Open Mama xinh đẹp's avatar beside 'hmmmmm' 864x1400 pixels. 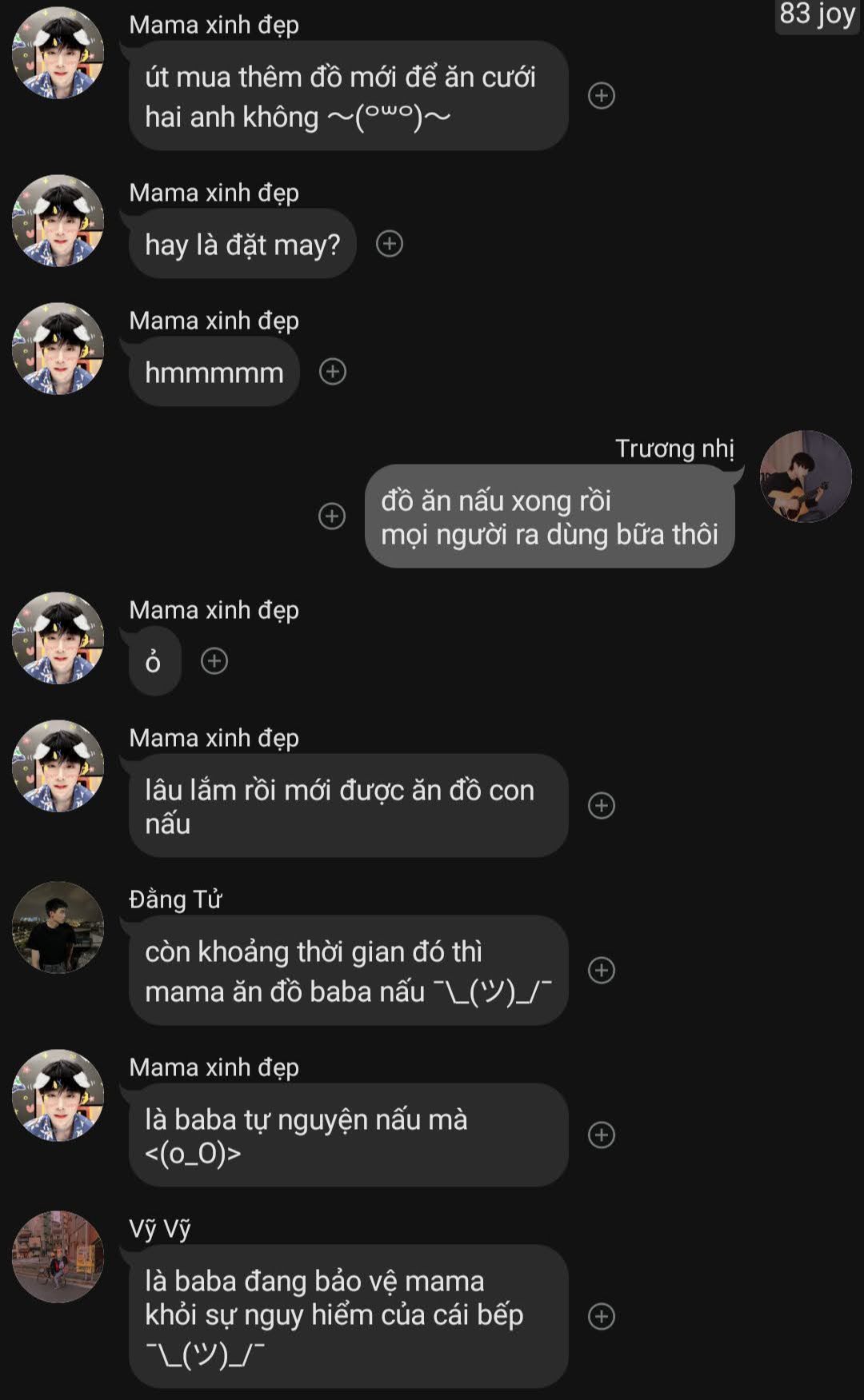[x=58, y=349]
